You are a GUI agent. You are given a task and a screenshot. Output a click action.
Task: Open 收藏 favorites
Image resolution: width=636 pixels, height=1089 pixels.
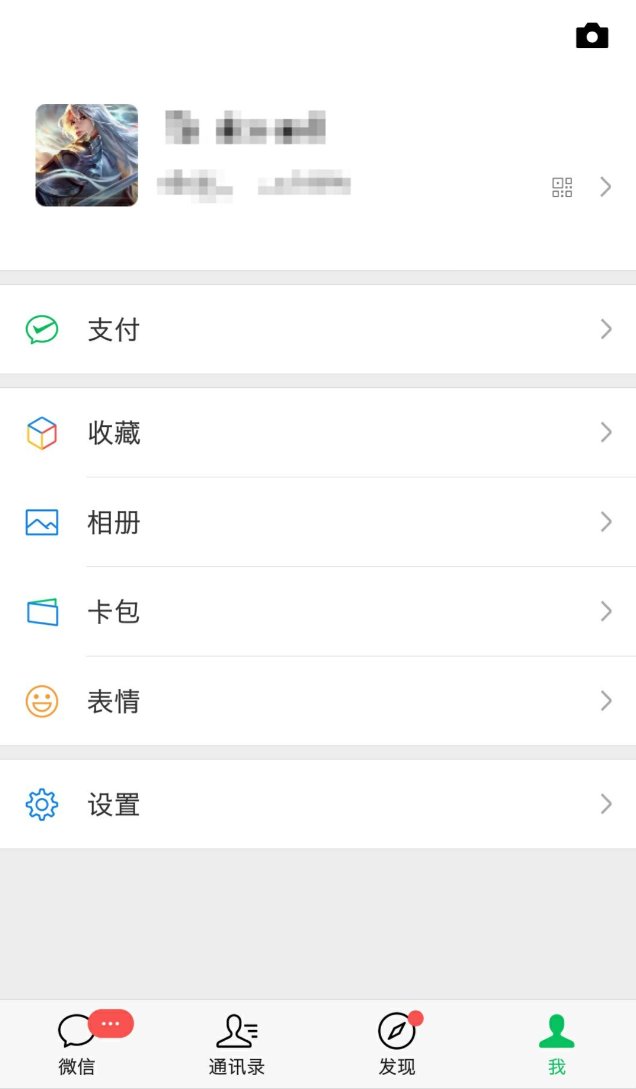(318, 433)
